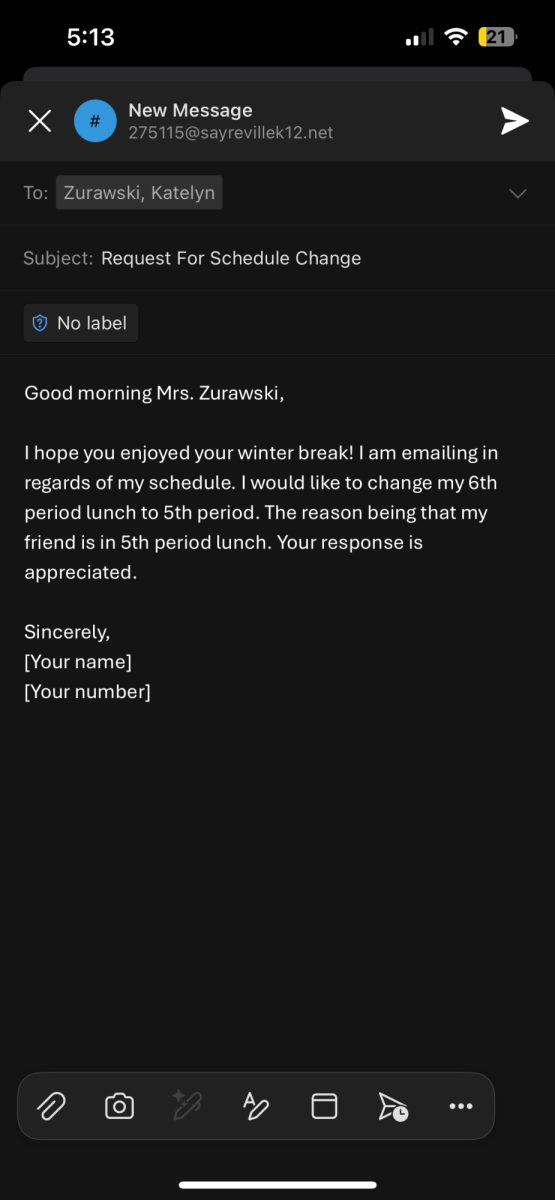Expand the Cc/Bcc recipient fields

(517, 194)
